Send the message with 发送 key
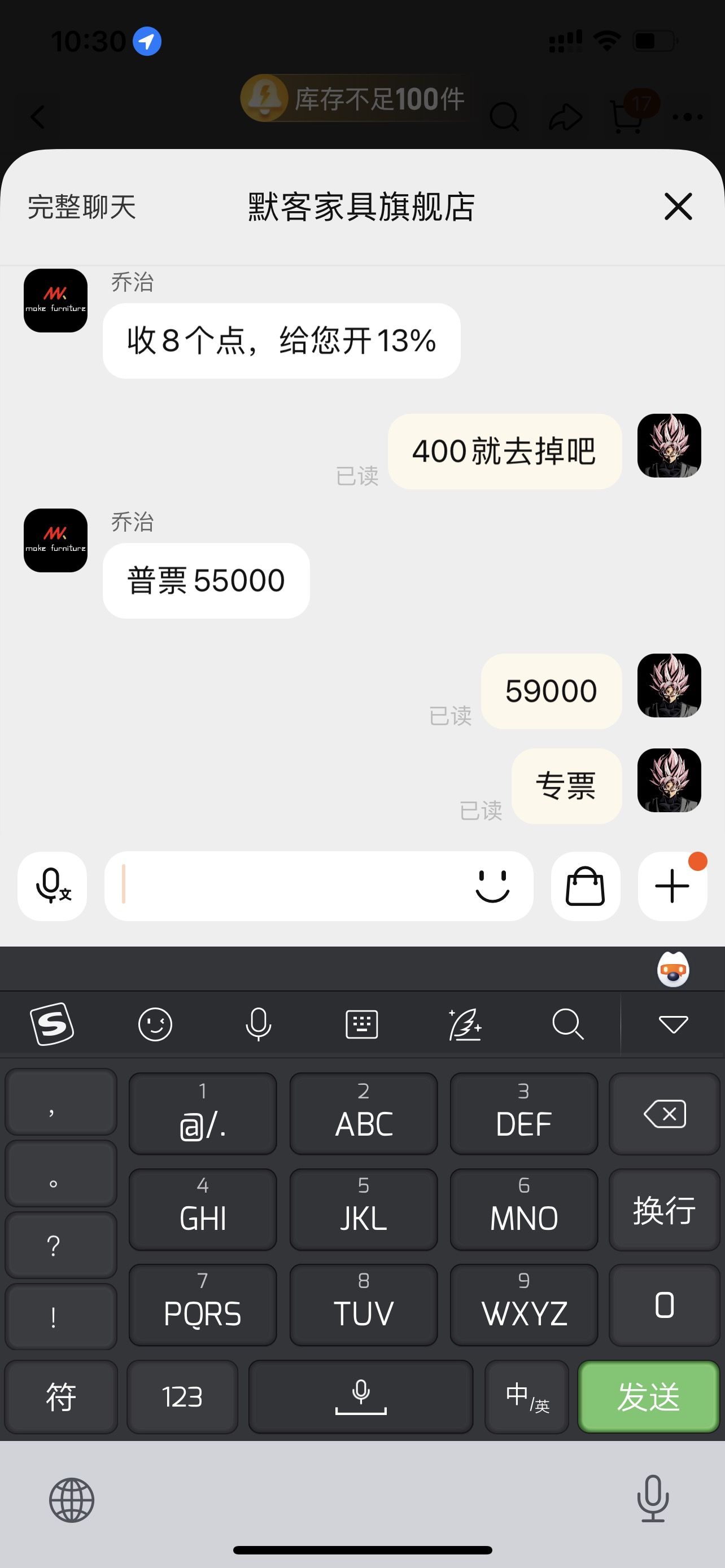The height and width of the screenshot is (1568, 725). tap(648, 1396)
